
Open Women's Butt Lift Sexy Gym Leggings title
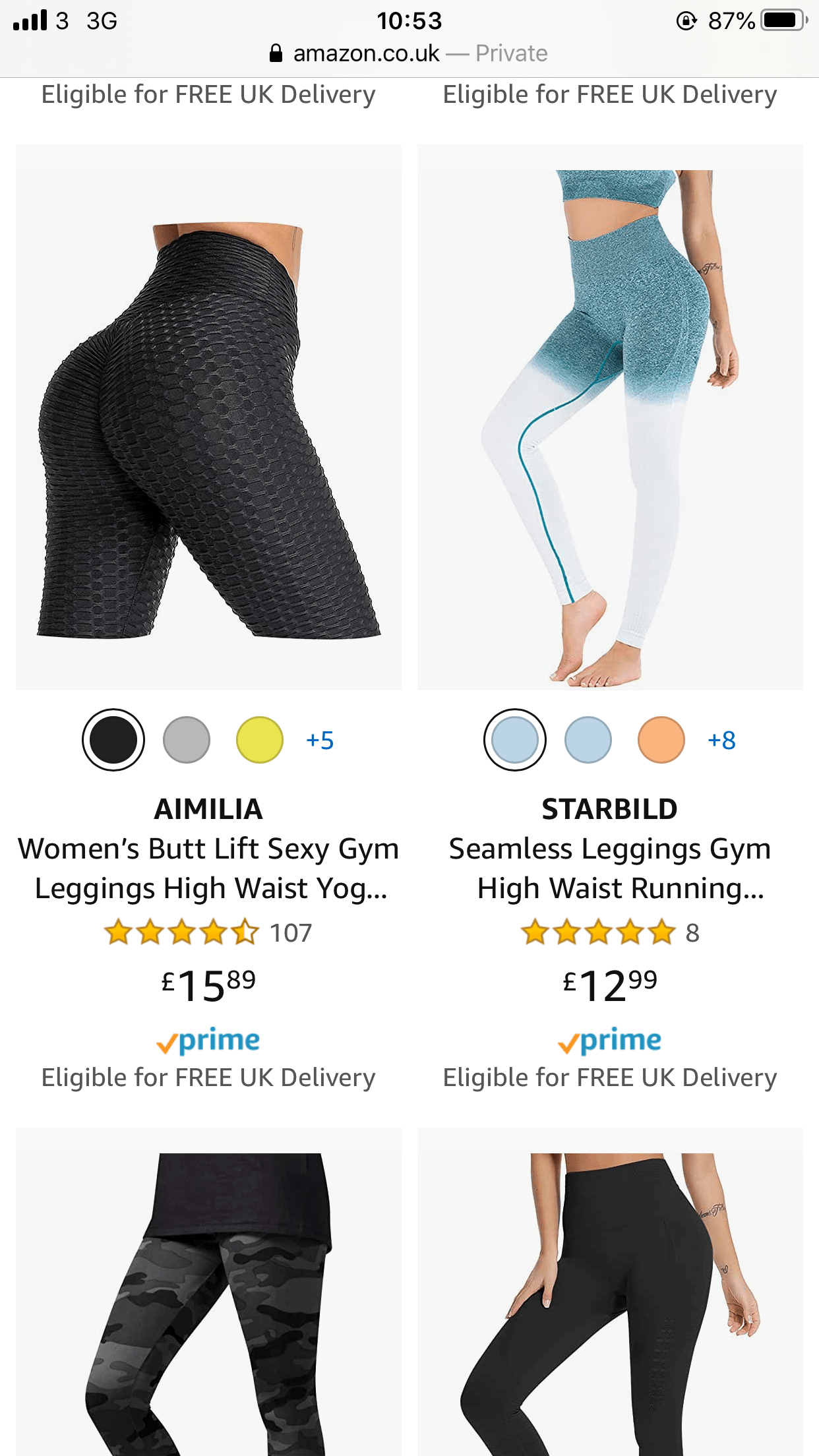click(x=208, y=868)
